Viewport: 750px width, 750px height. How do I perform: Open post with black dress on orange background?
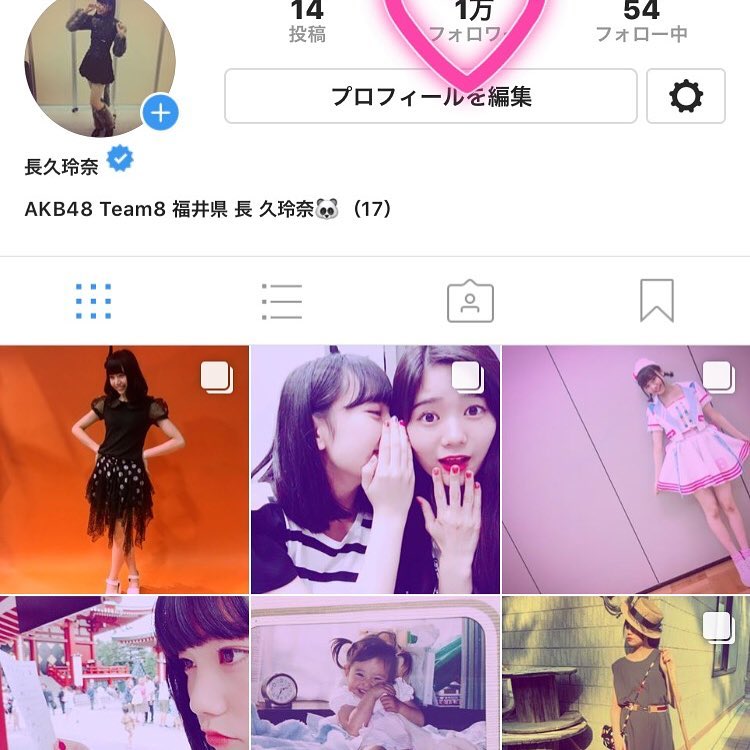(x=124, y=469)
